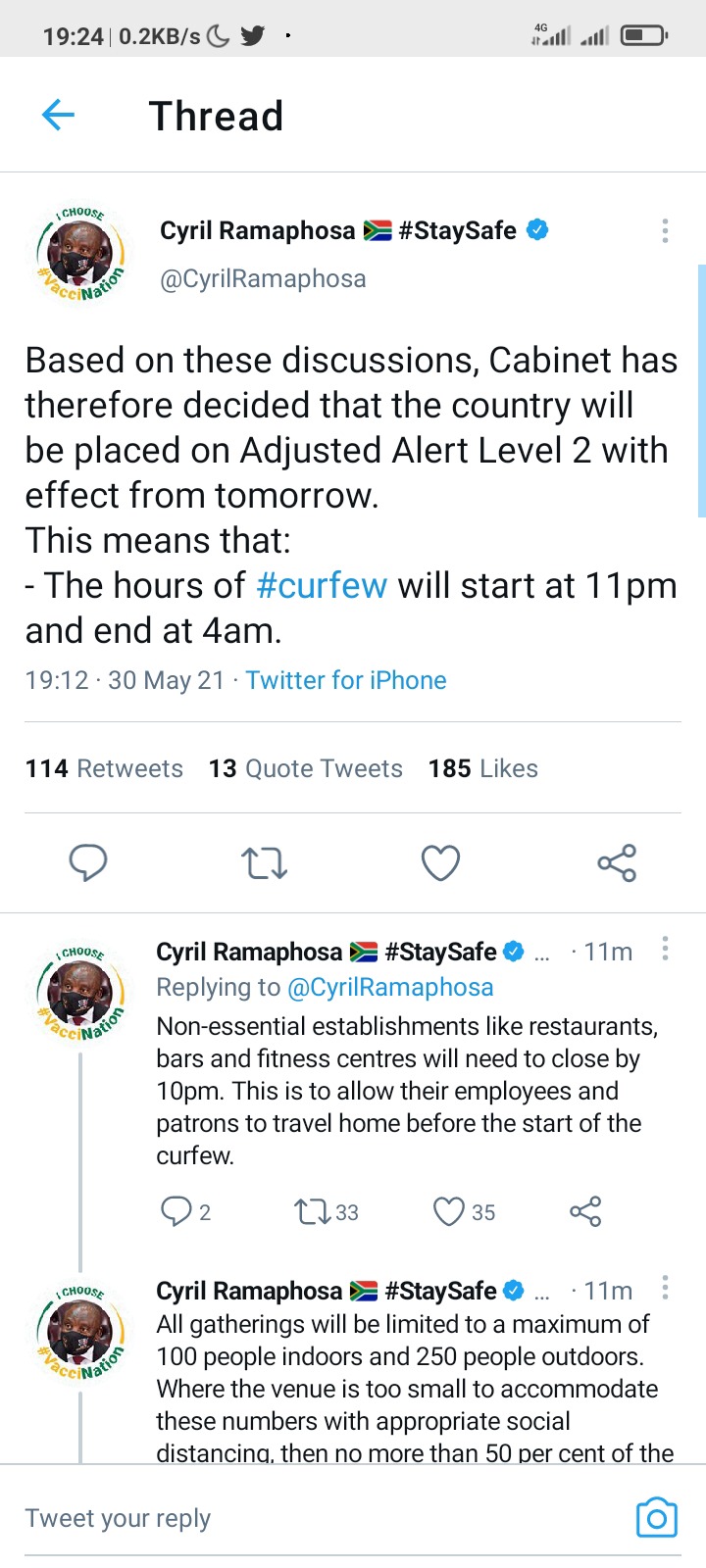Viewport: 706px width, 1568px height.
Task: Attach a photo with the camera icon
Action: tap(657, 1518)
